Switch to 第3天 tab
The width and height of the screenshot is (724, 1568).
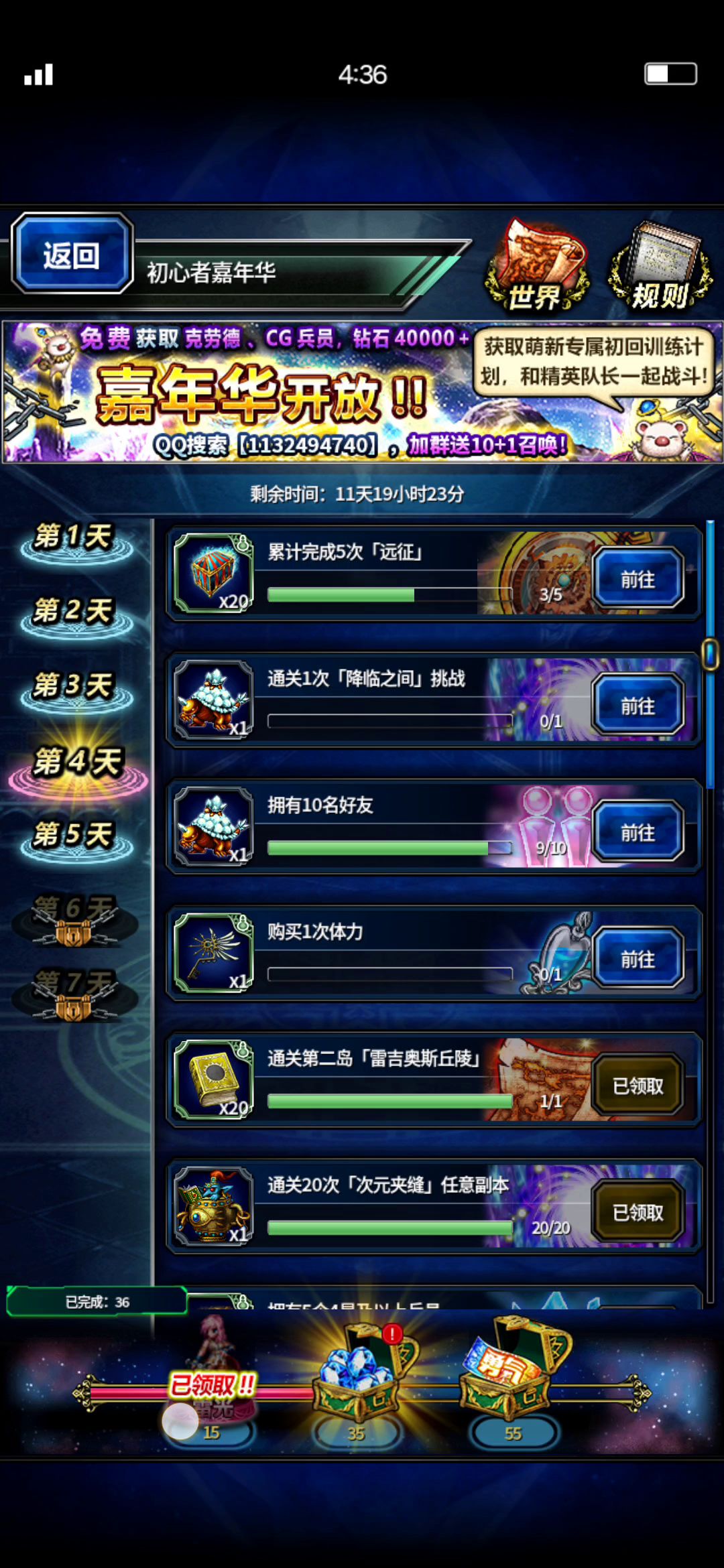coord(75,688)
